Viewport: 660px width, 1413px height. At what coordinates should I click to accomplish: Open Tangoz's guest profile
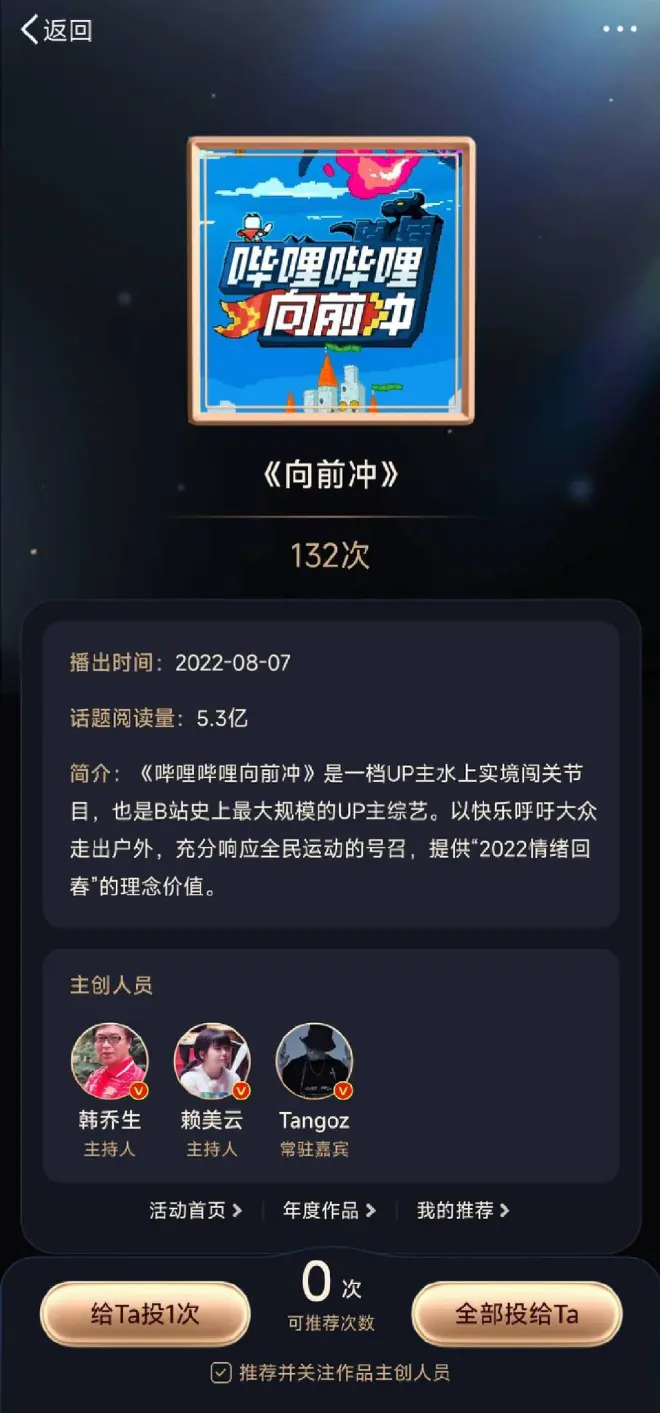pos(314,1062)
